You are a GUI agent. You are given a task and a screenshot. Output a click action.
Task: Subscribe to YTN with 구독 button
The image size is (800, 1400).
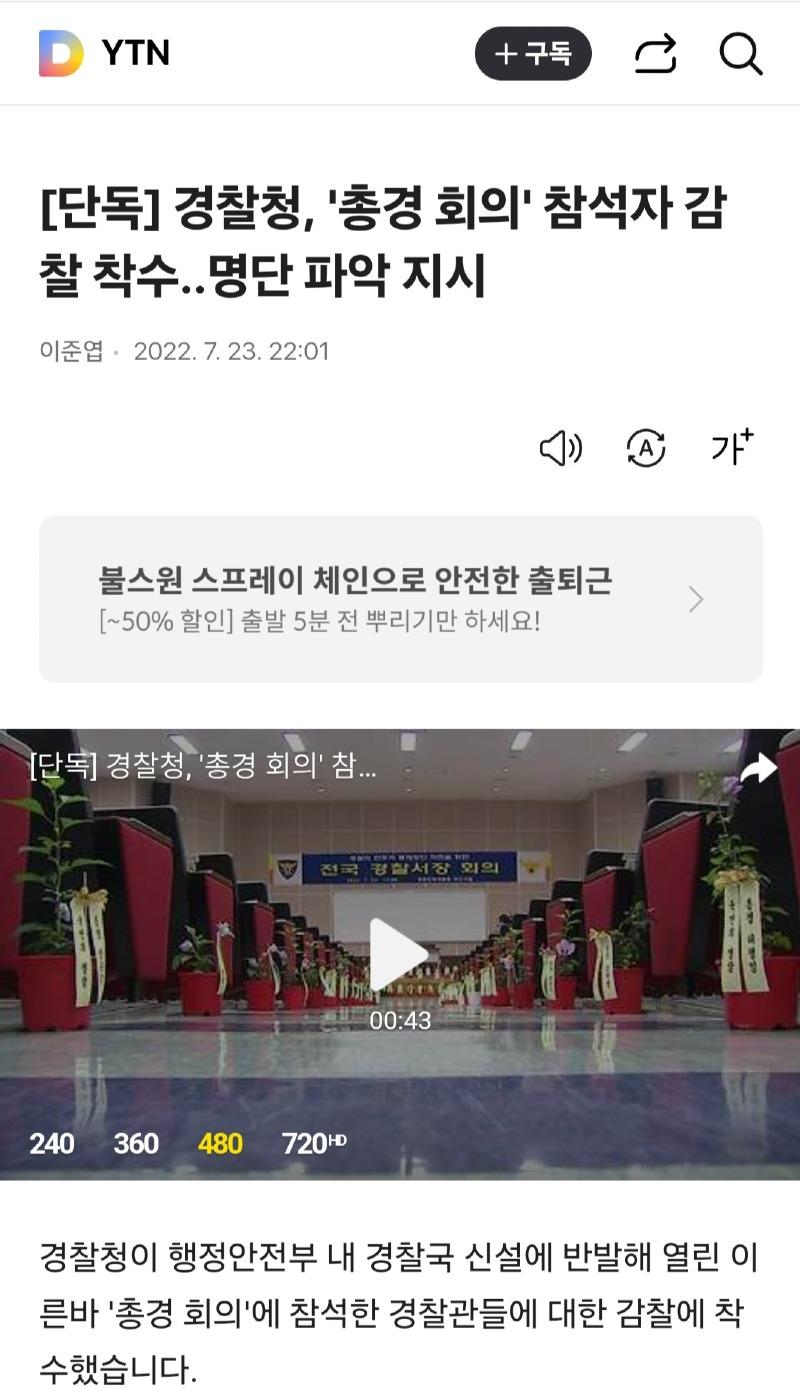533,54
